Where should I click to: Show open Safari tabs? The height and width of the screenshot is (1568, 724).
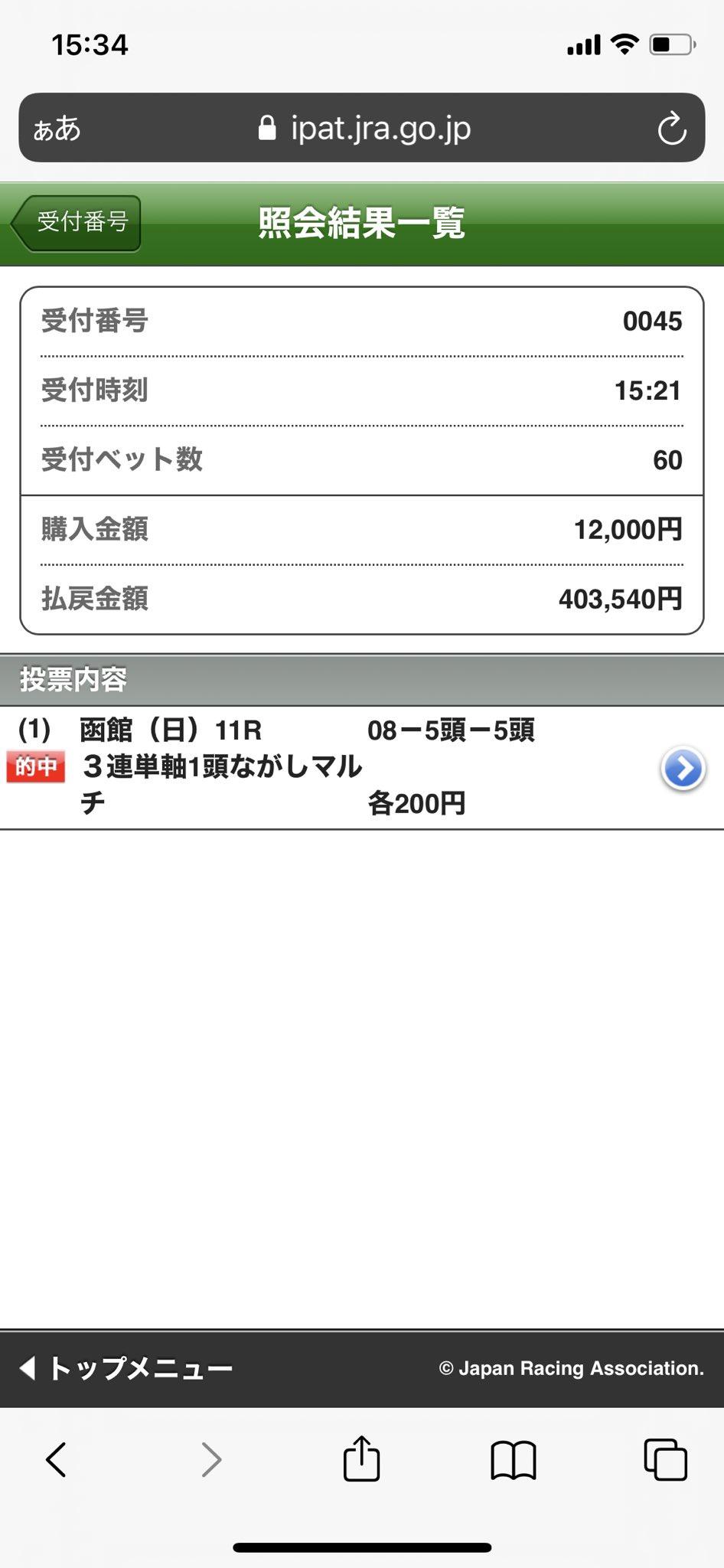coord(664,1459)
